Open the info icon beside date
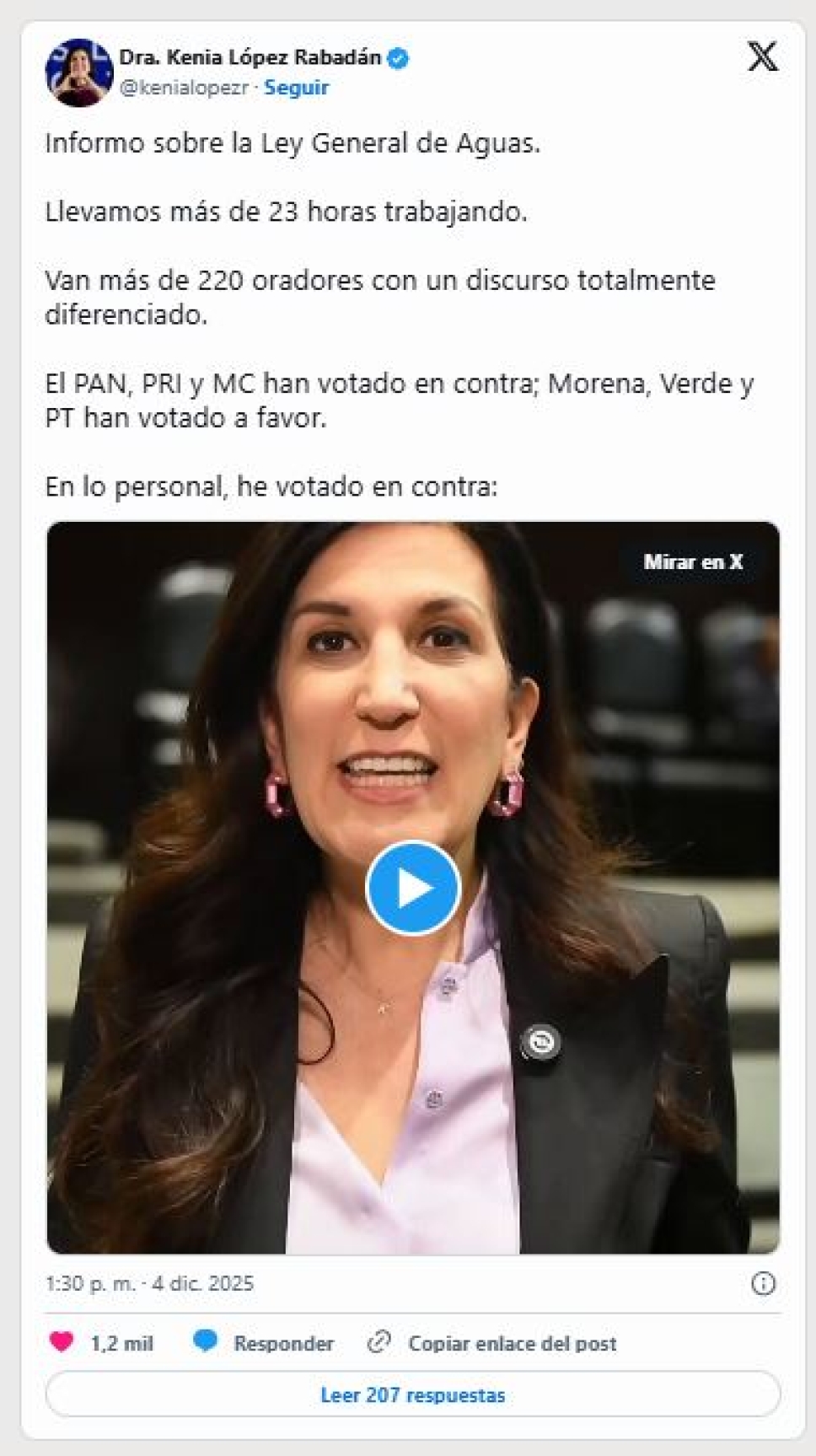This screenshot has height=1456, width=816. (x=763, y=1284)
